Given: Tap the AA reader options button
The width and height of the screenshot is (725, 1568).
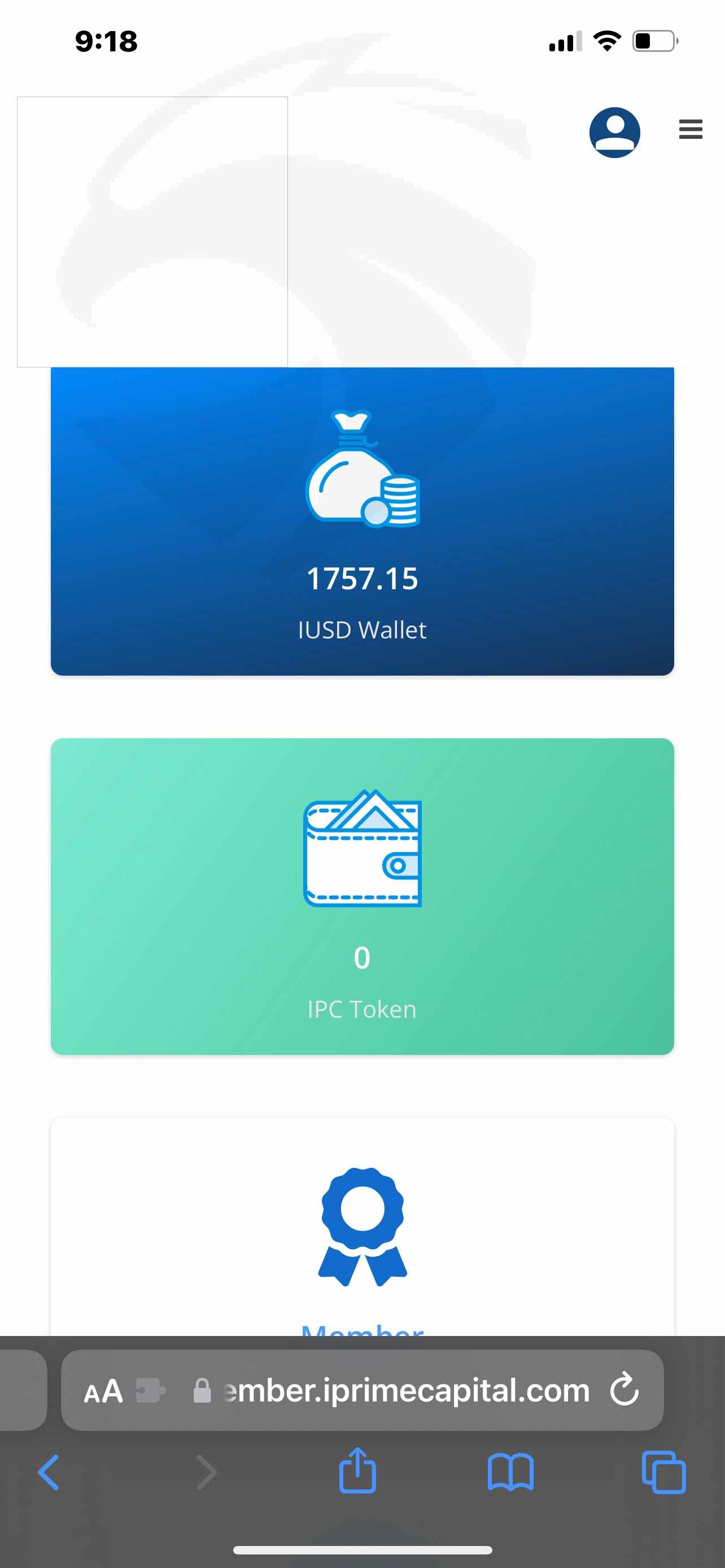Looking at the screenshot, I should (x=103, y=1391).
